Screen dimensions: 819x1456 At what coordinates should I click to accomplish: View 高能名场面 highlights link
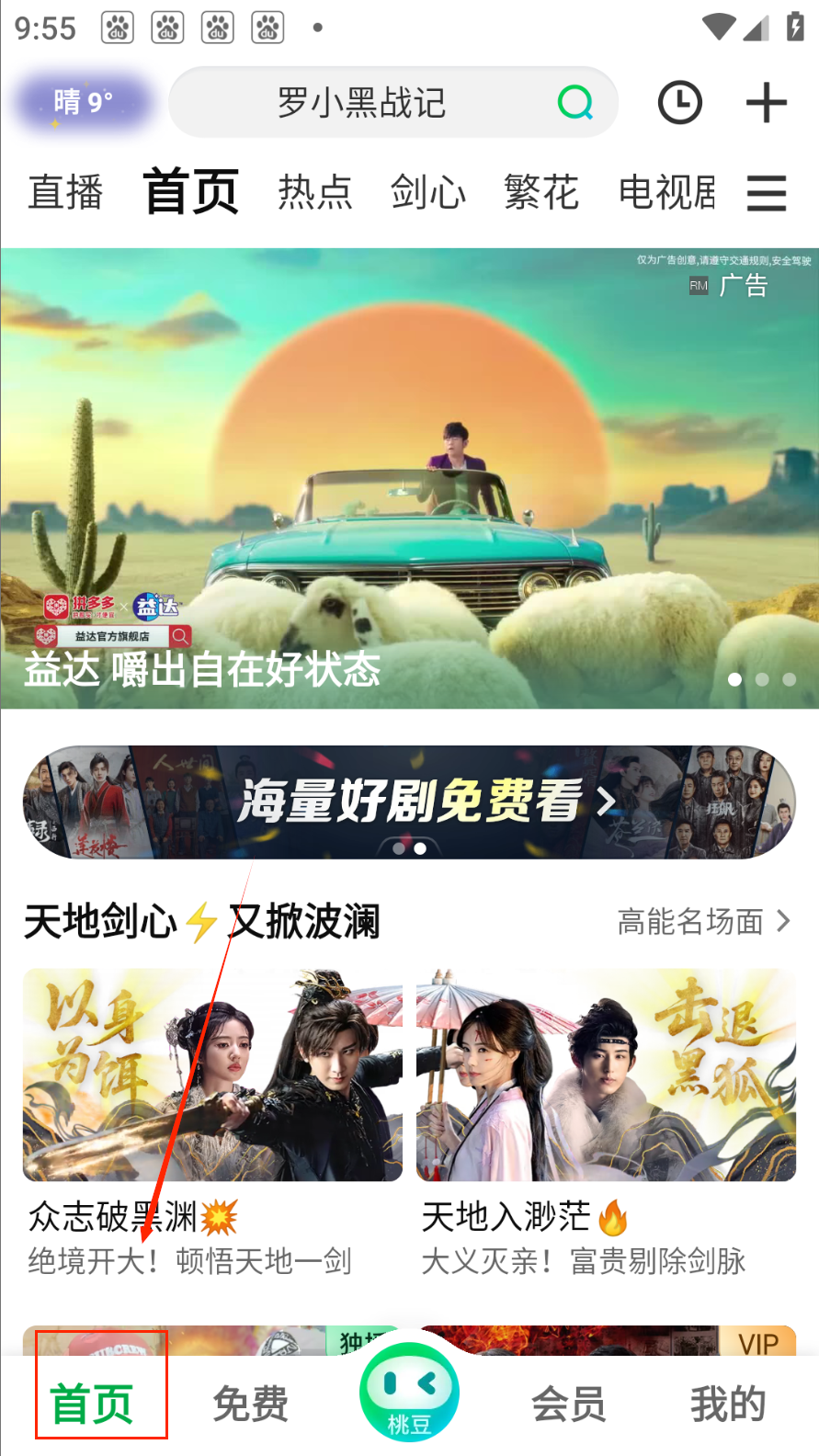[703, 921]
